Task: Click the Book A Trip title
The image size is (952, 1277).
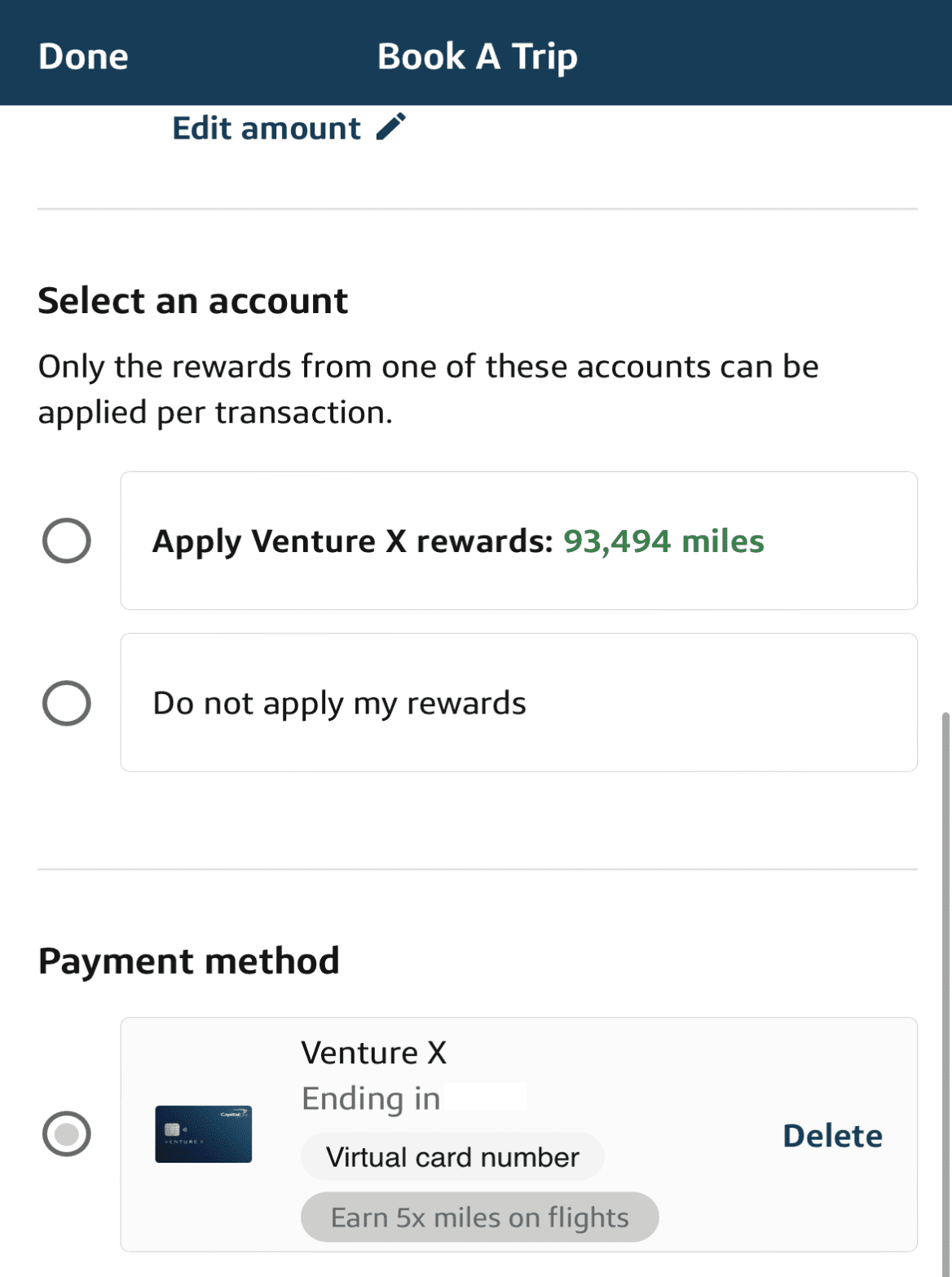Action: (477, 55)
